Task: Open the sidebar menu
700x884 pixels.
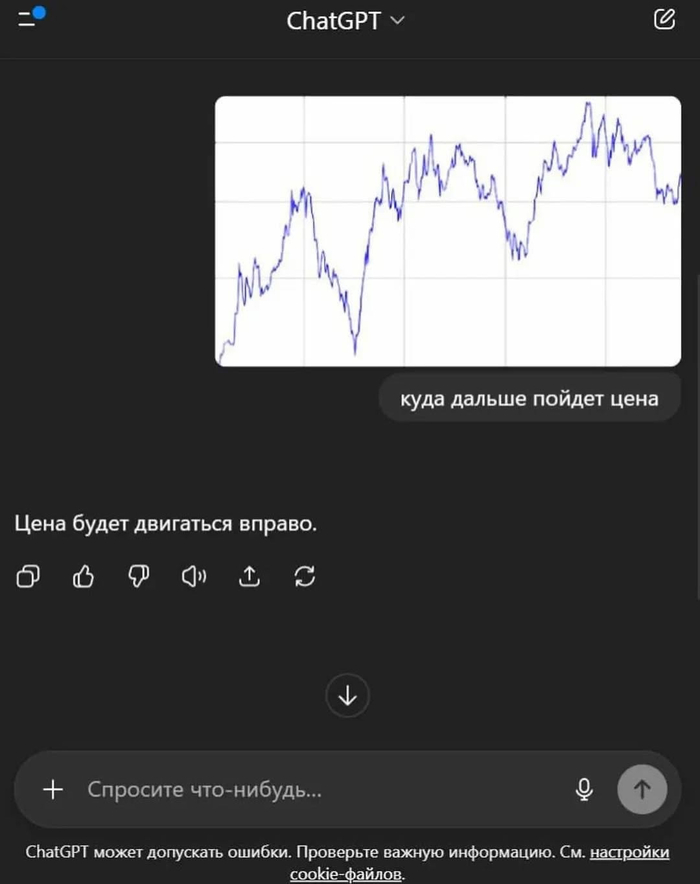Action: tap(28, 19)
